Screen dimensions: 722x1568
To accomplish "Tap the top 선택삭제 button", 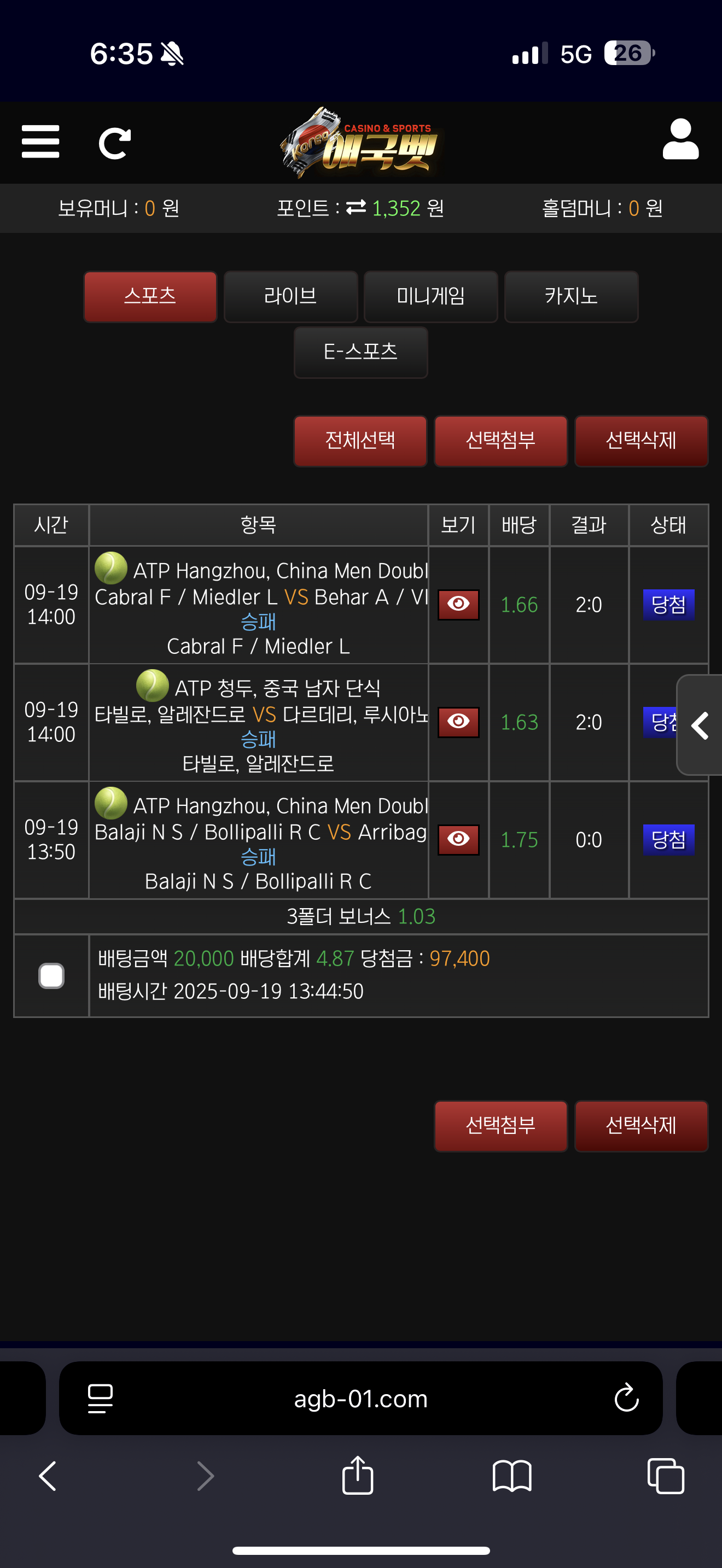I will (x=641, y=441).
